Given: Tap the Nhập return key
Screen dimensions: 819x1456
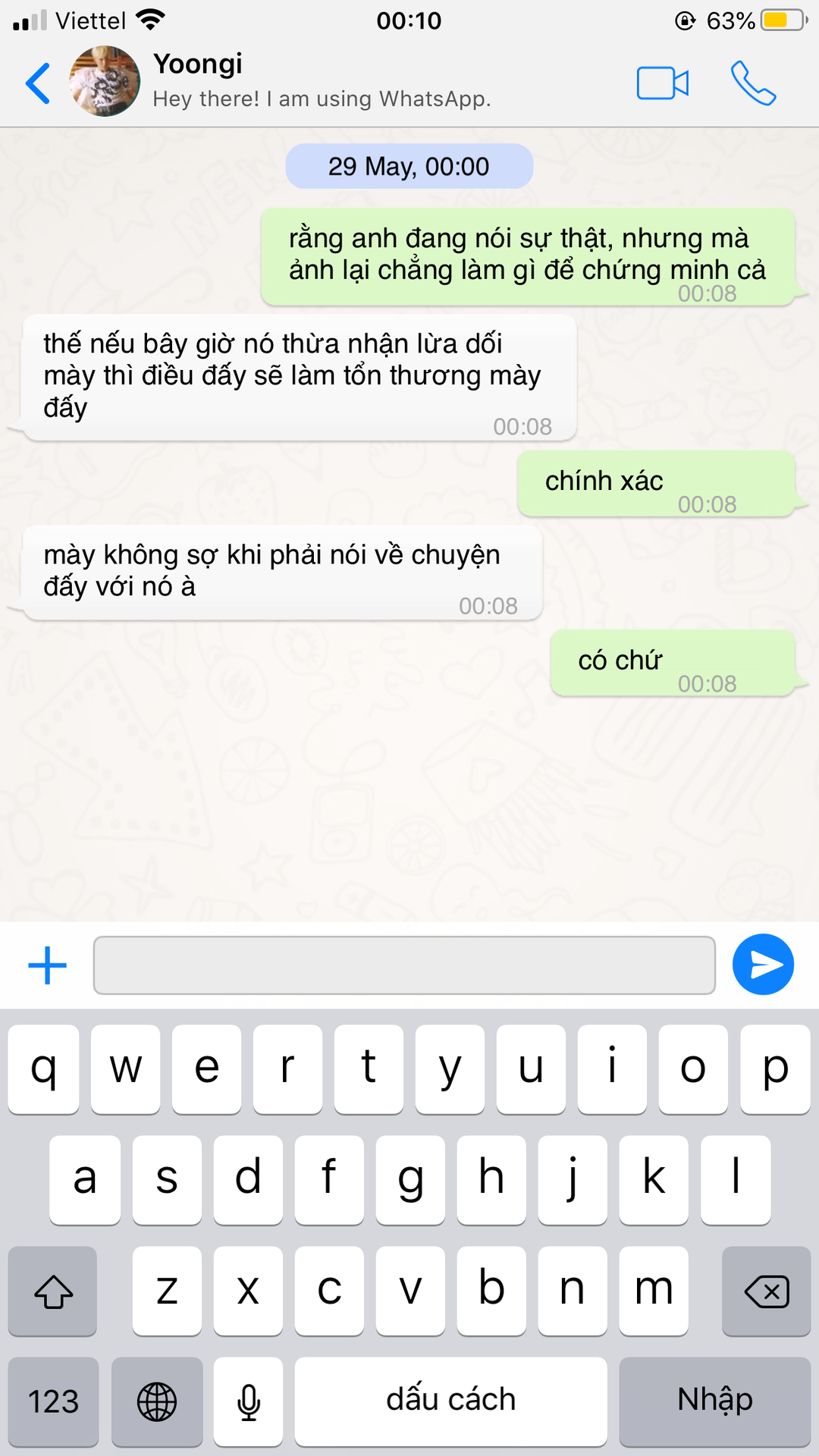Looking at the screenshot, I should (714, 1401).
